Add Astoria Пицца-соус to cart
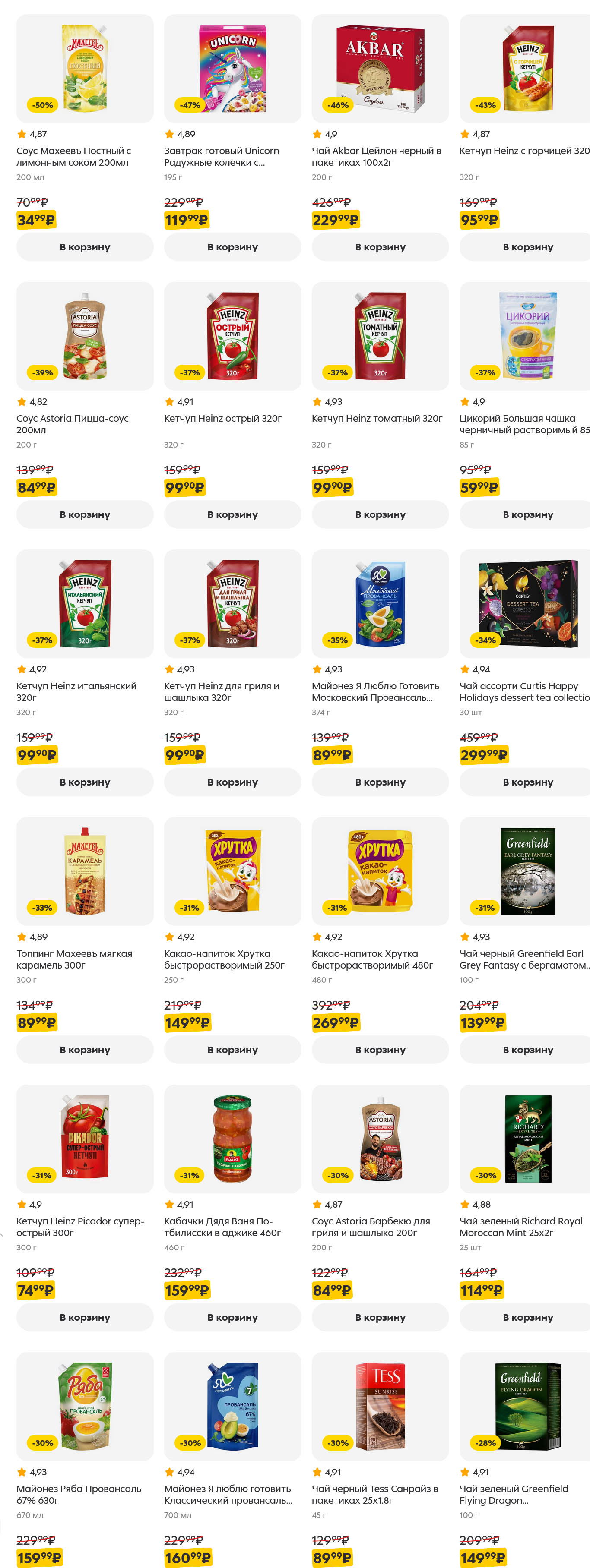 [85, 514]
